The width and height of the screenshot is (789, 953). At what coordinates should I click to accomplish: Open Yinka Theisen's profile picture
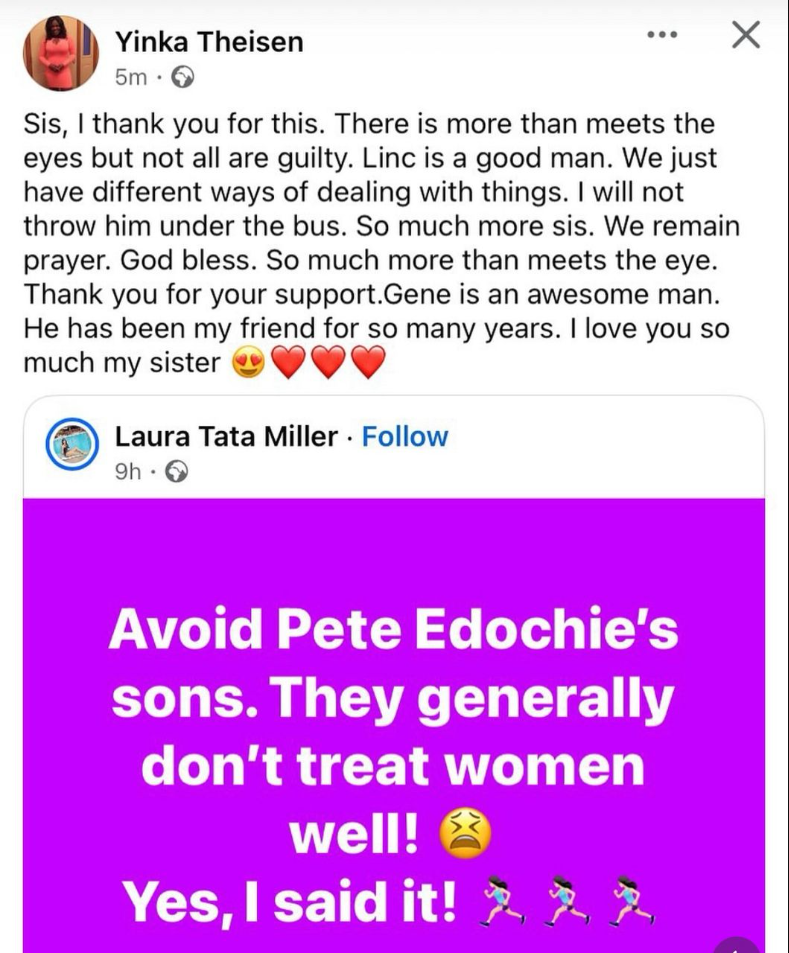tap(61, 53)
